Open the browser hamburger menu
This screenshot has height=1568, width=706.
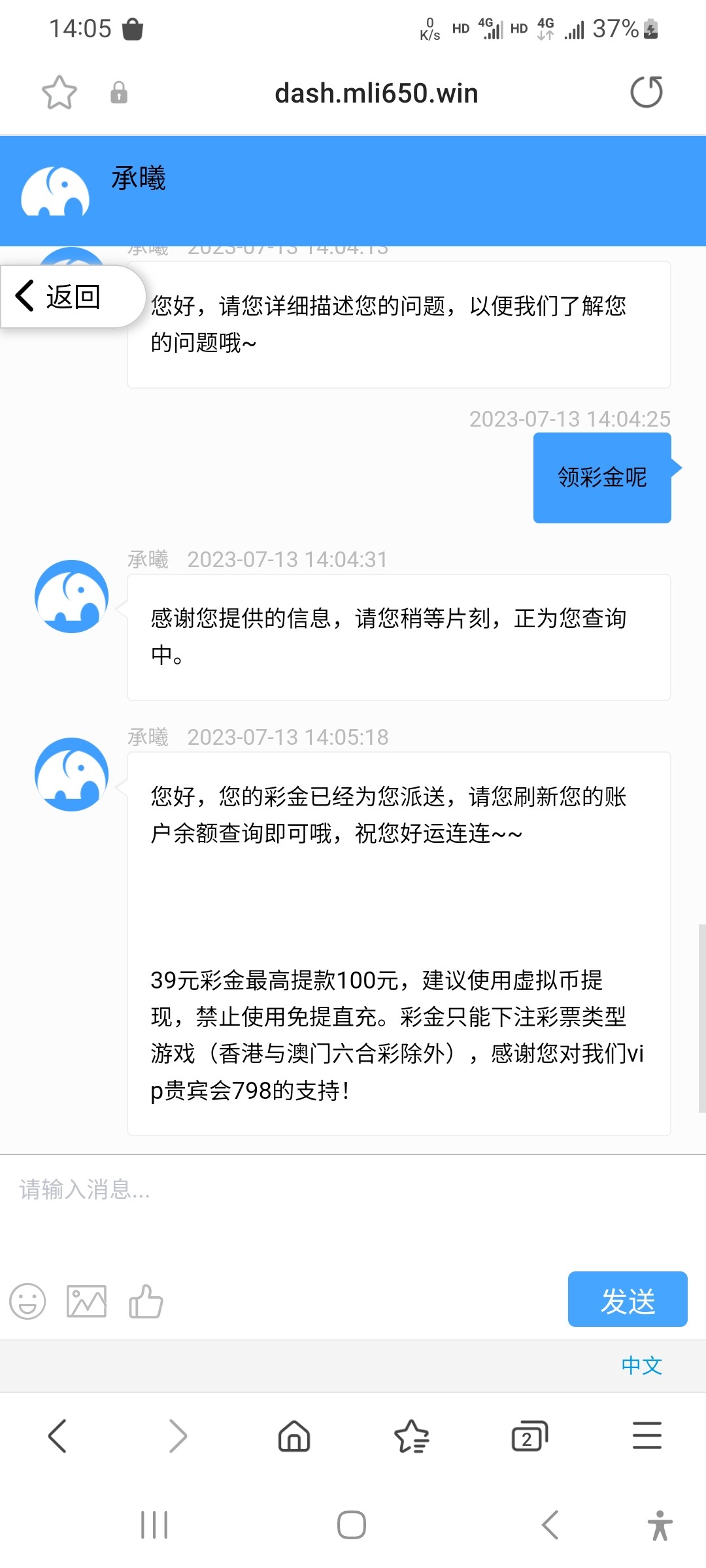coord(647,1436)
